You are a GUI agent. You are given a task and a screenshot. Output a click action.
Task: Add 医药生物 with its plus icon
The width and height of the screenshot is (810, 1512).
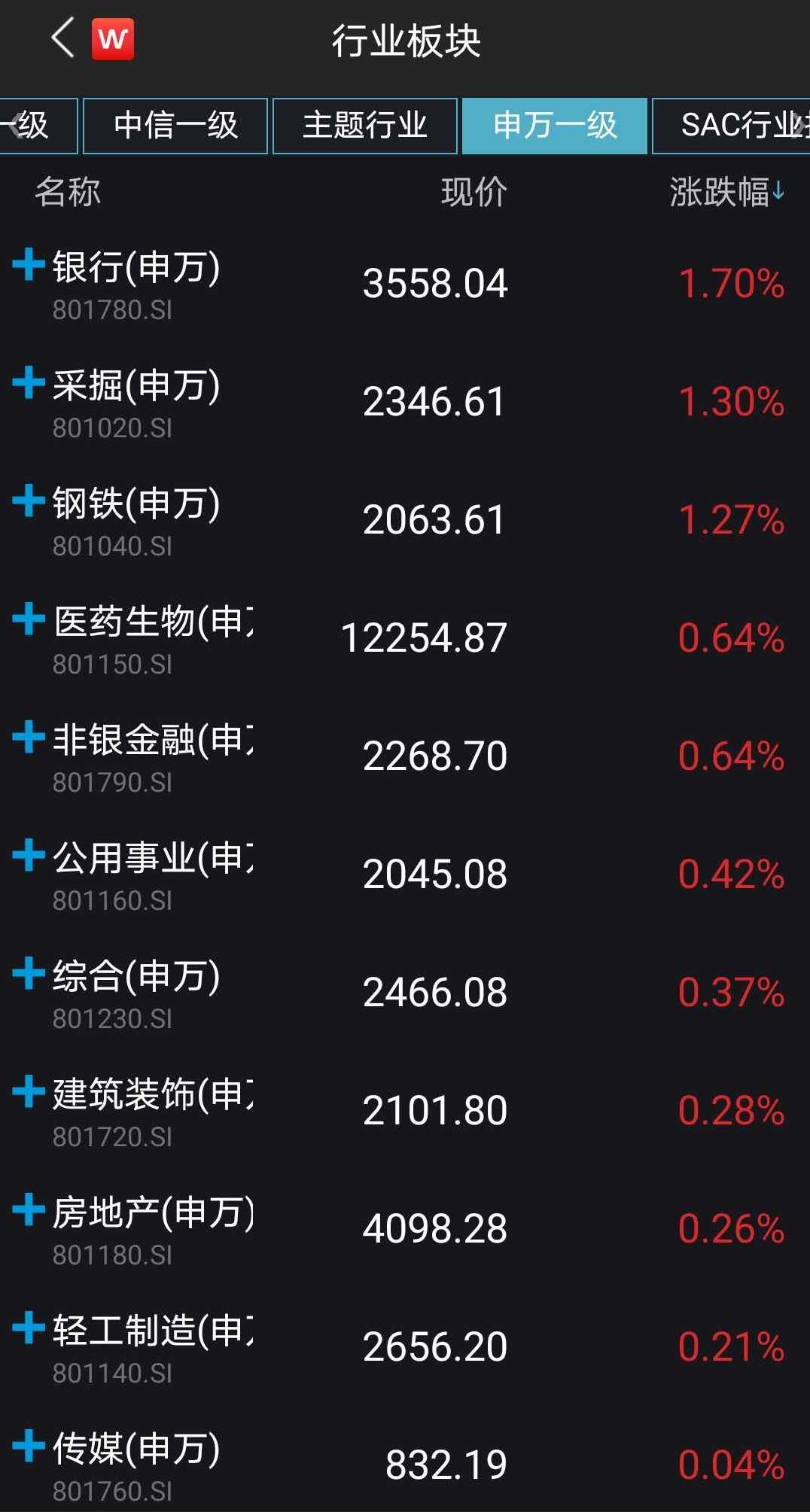(x=29, y=619)
